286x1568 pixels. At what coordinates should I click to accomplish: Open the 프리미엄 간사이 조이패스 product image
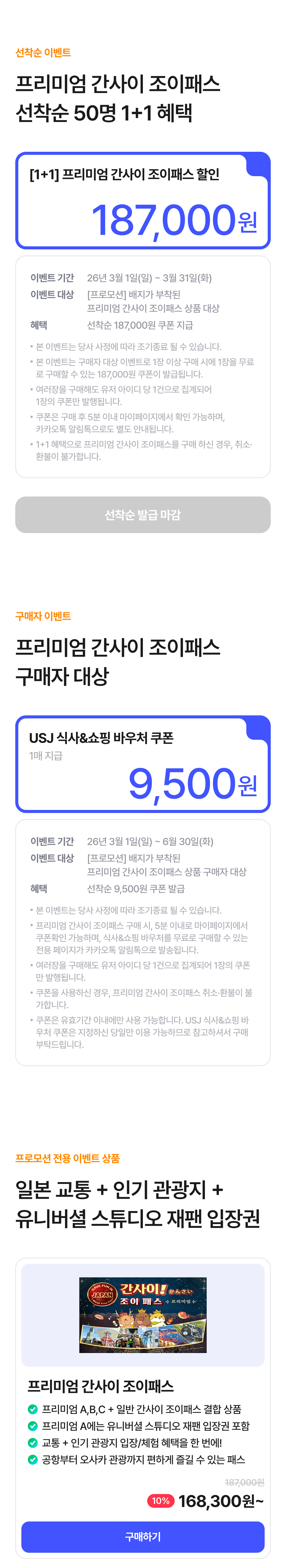(142, 1314)
